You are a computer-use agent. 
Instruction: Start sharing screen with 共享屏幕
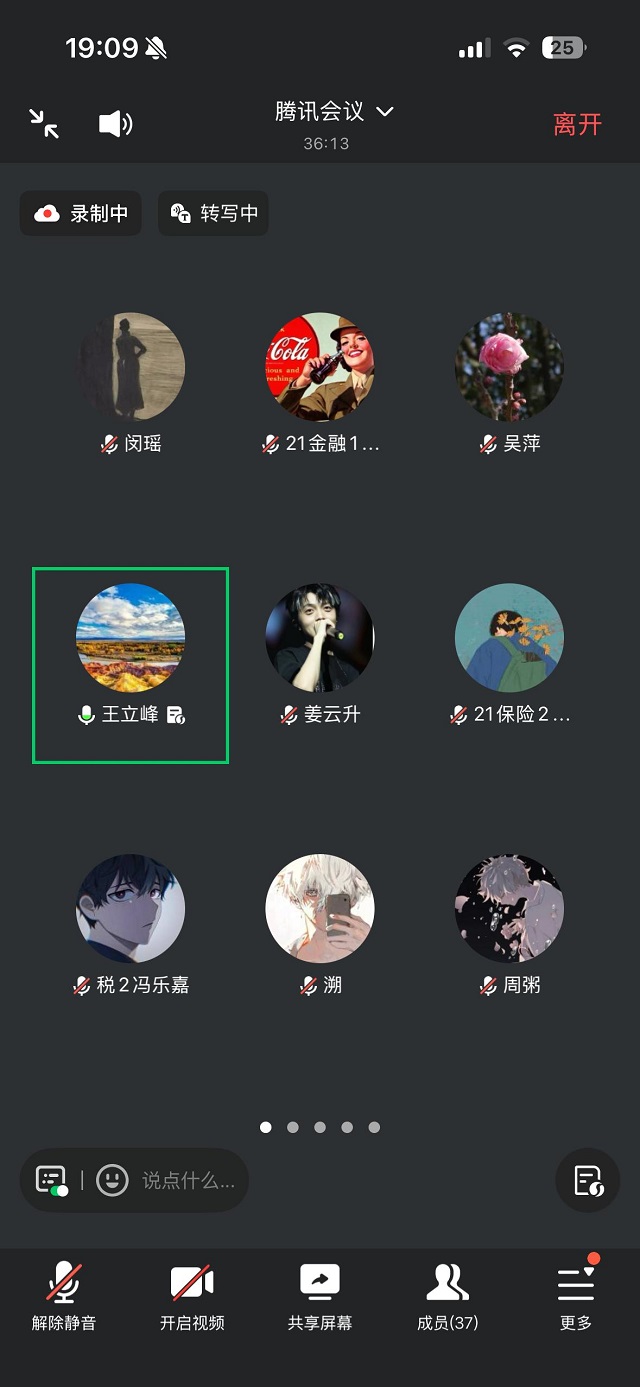pos(320,1296)
